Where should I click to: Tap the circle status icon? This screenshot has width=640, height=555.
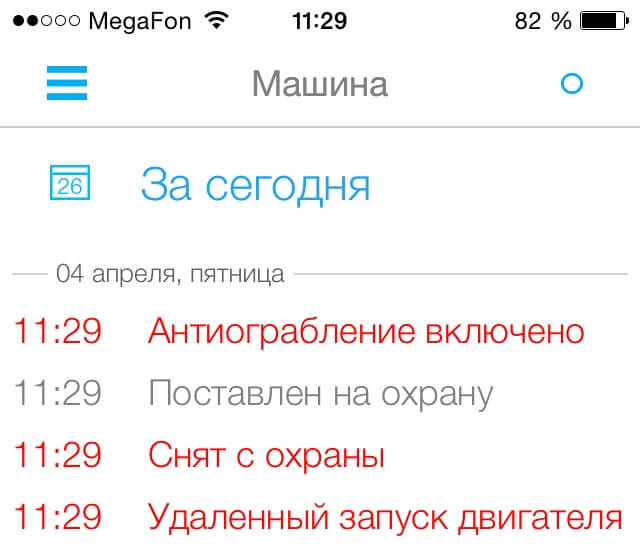point(571,84)
